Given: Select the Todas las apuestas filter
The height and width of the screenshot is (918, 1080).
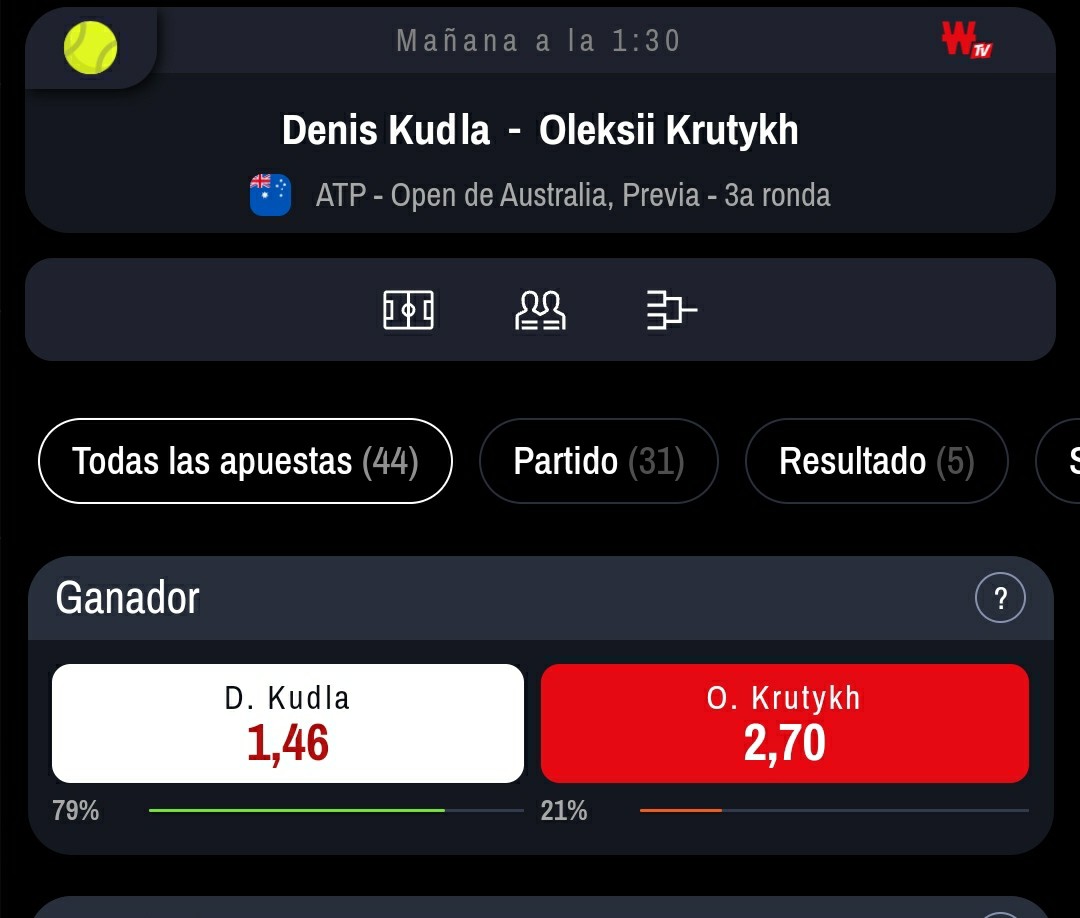Looking at the screenshot, I should (x=245, y=461).
